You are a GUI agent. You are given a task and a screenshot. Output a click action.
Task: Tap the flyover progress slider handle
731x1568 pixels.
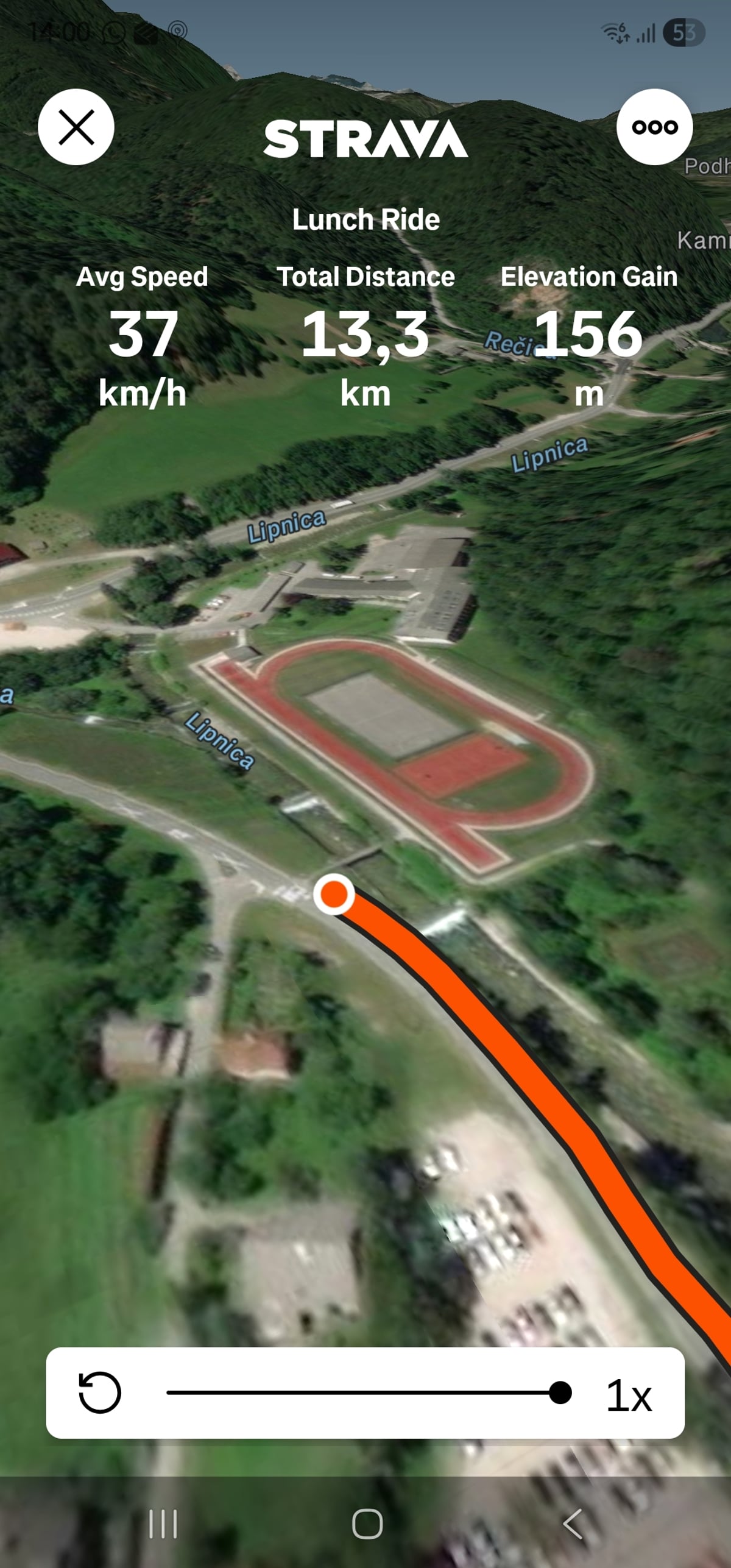560,1392
